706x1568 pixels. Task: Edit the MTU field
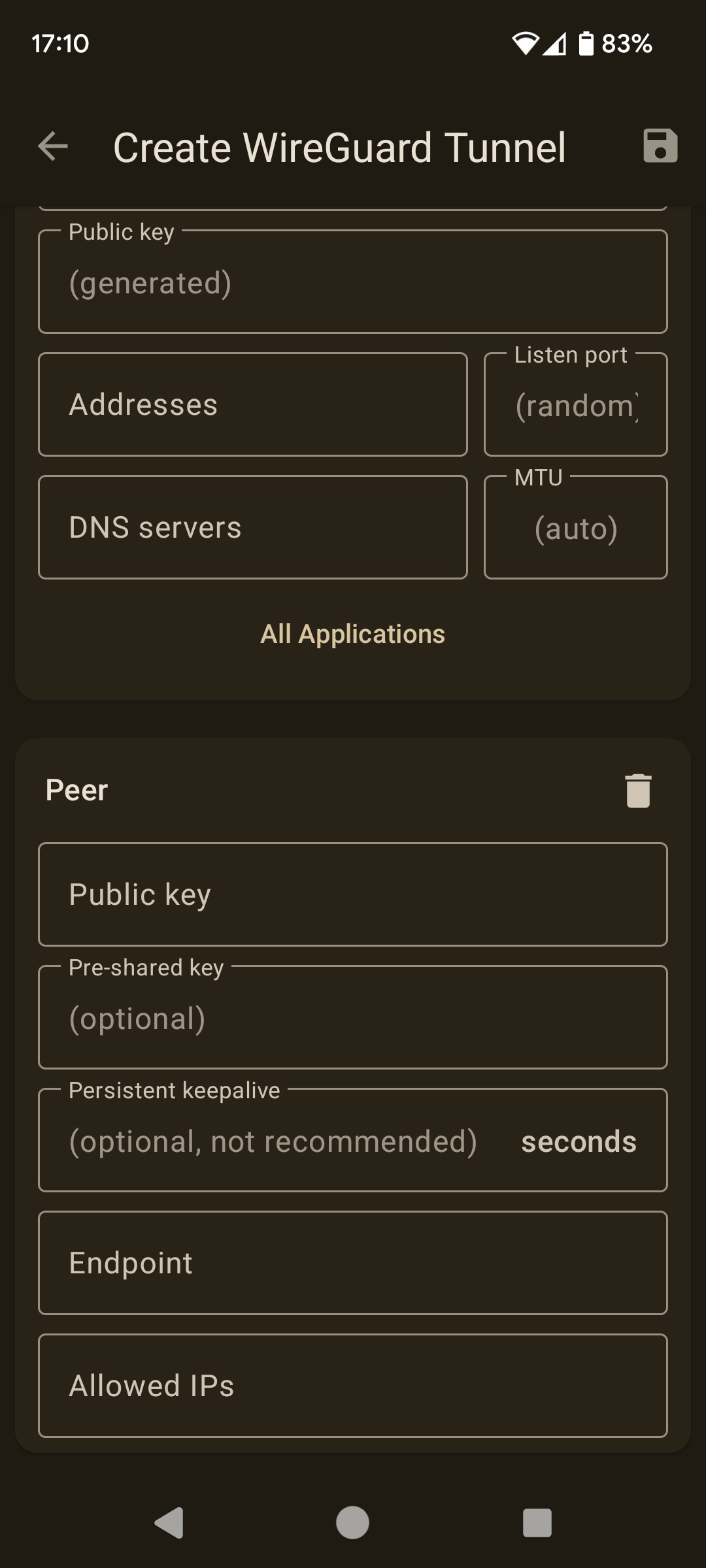(x=575, y=527)
